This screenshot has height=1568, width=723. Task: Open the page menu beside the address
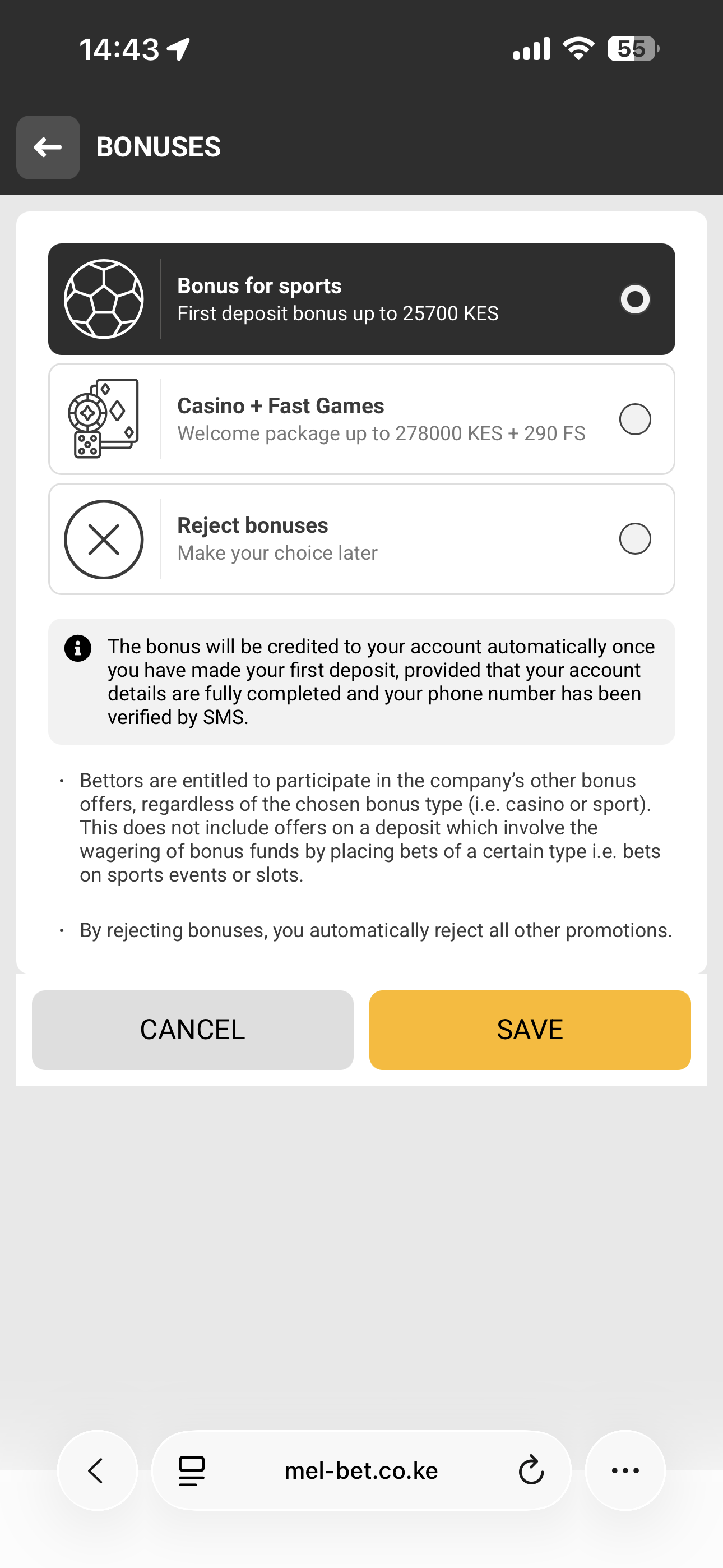tap(192, 1470)
